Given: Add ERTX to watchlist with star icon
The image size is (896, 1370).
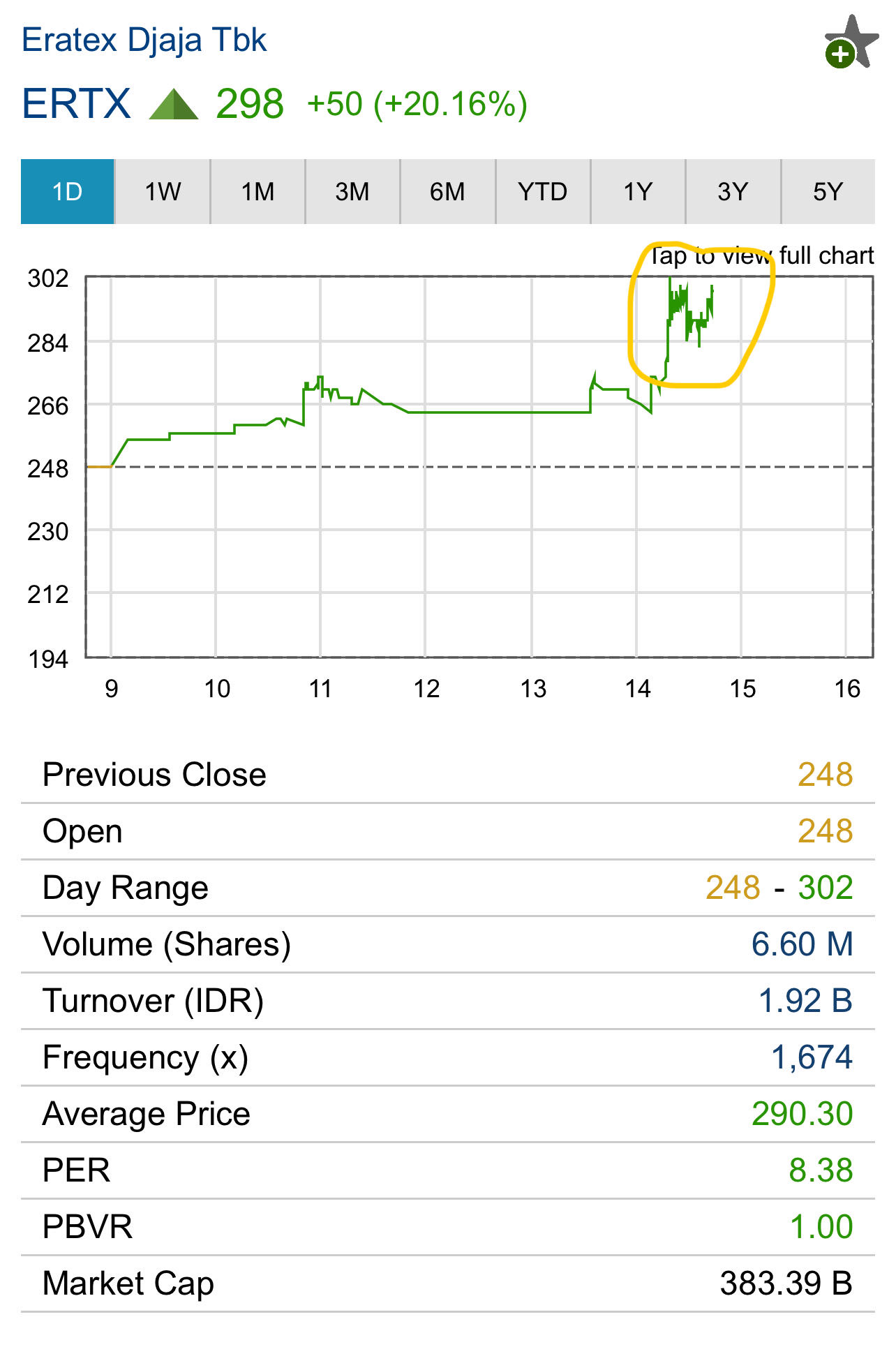Looking at the screenshot, I should [850, 43].
